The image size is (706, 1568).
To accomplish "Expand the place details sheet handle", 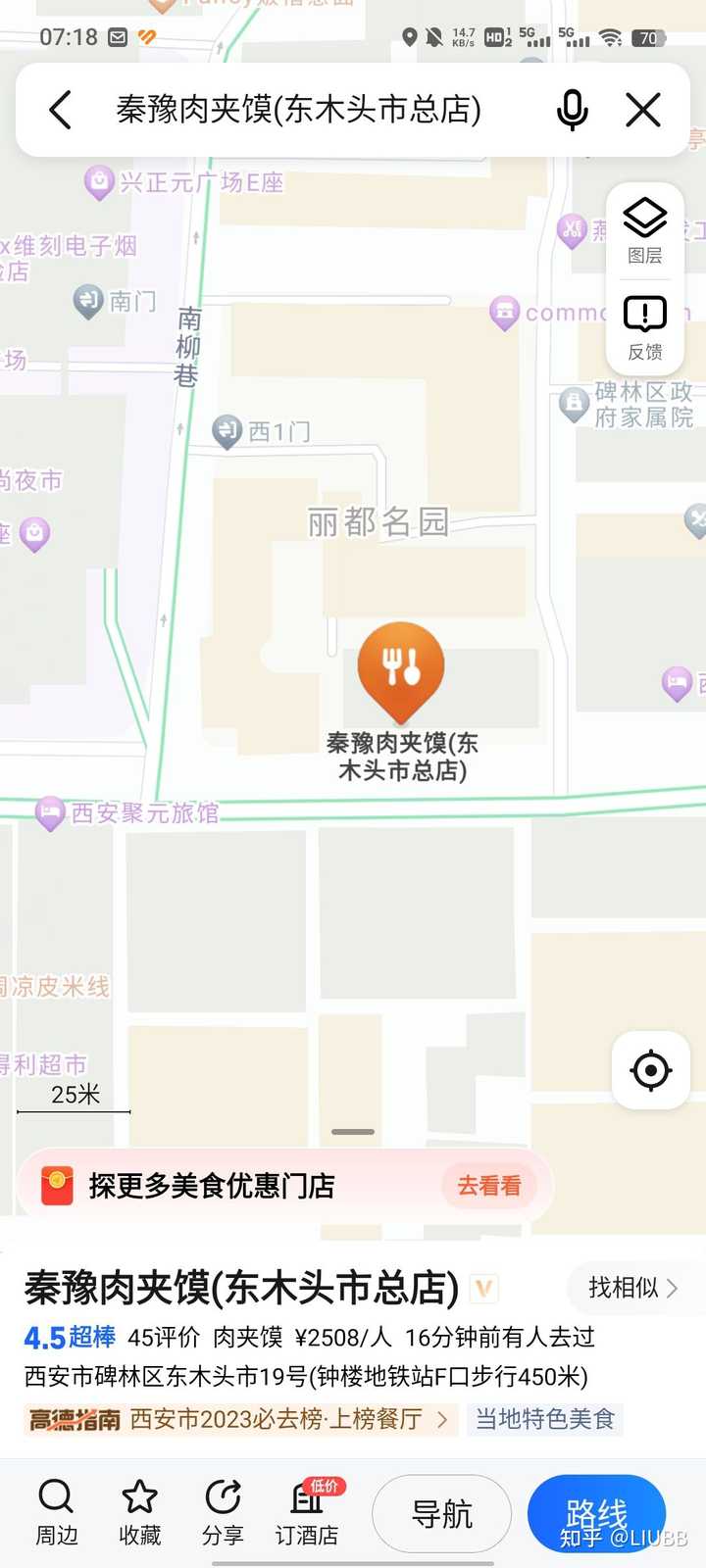I will pos(353,1132).
